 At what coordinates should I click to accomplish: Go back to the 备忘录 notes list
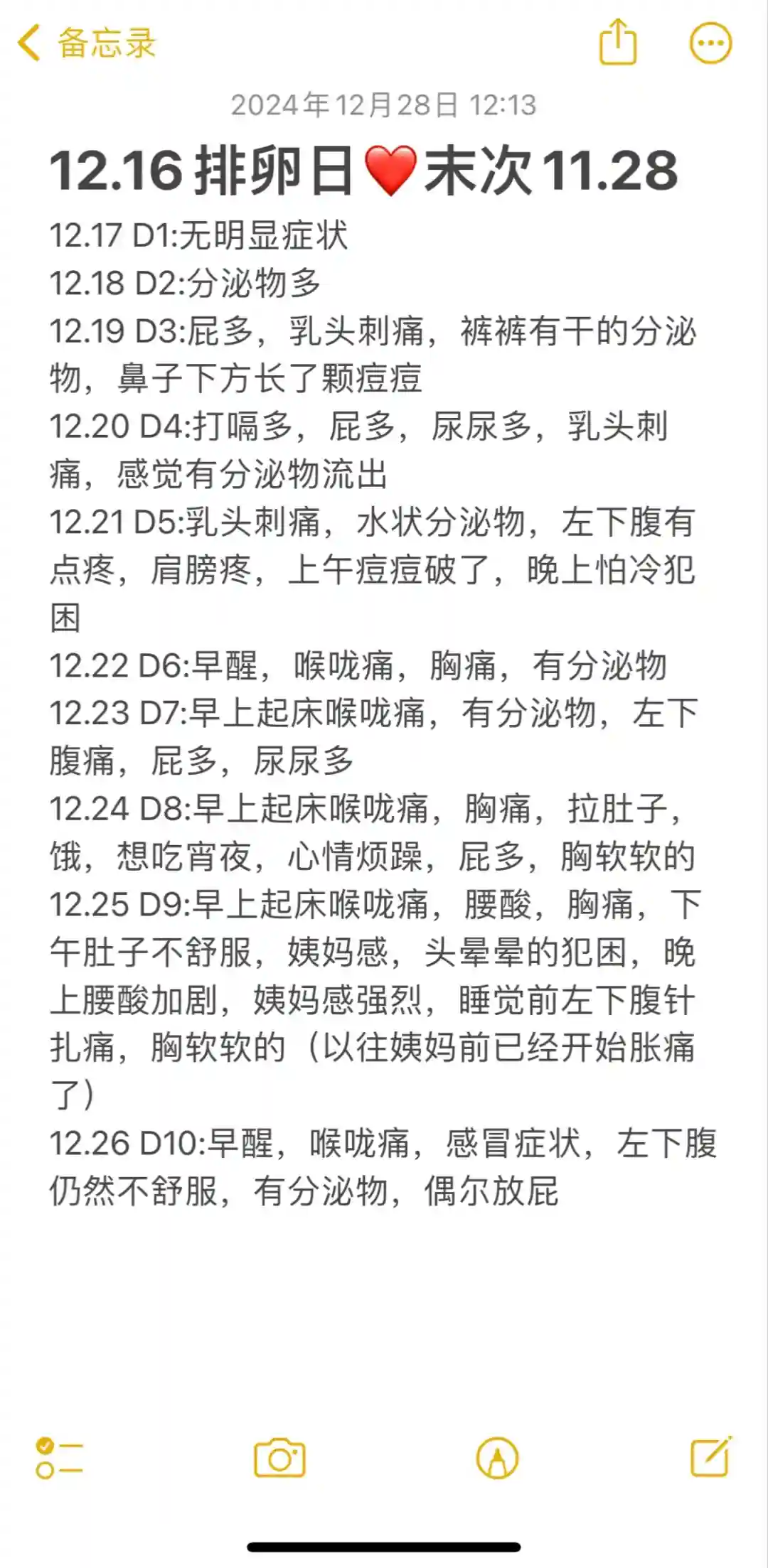[85, 43]
